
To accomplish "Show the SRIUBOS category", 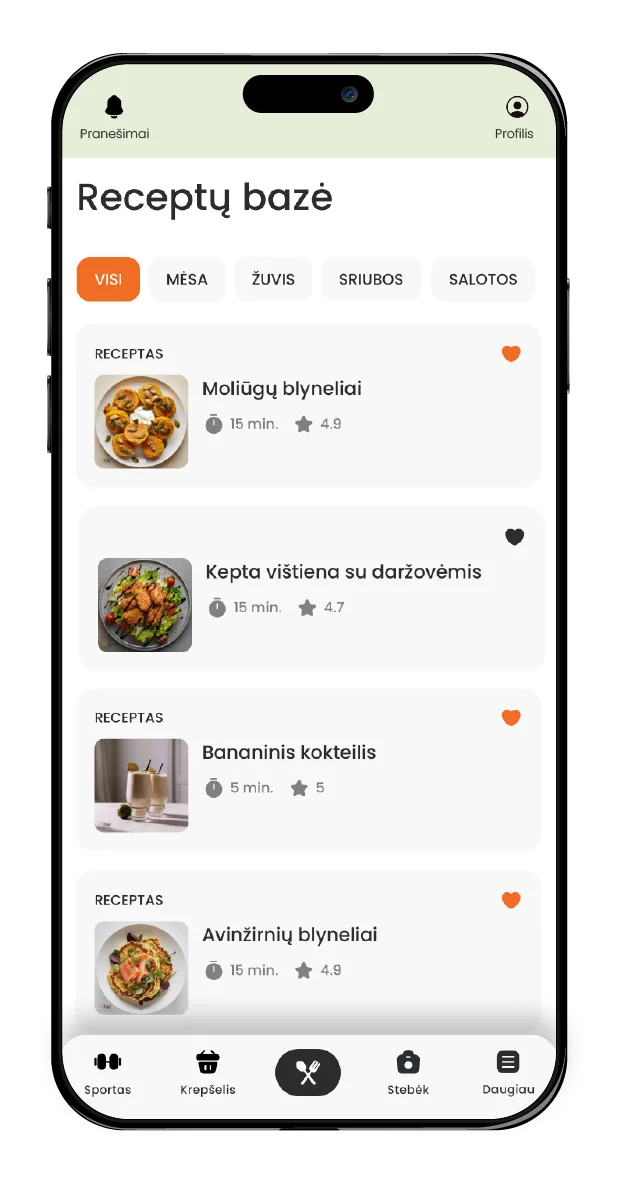I will (371, 279).
